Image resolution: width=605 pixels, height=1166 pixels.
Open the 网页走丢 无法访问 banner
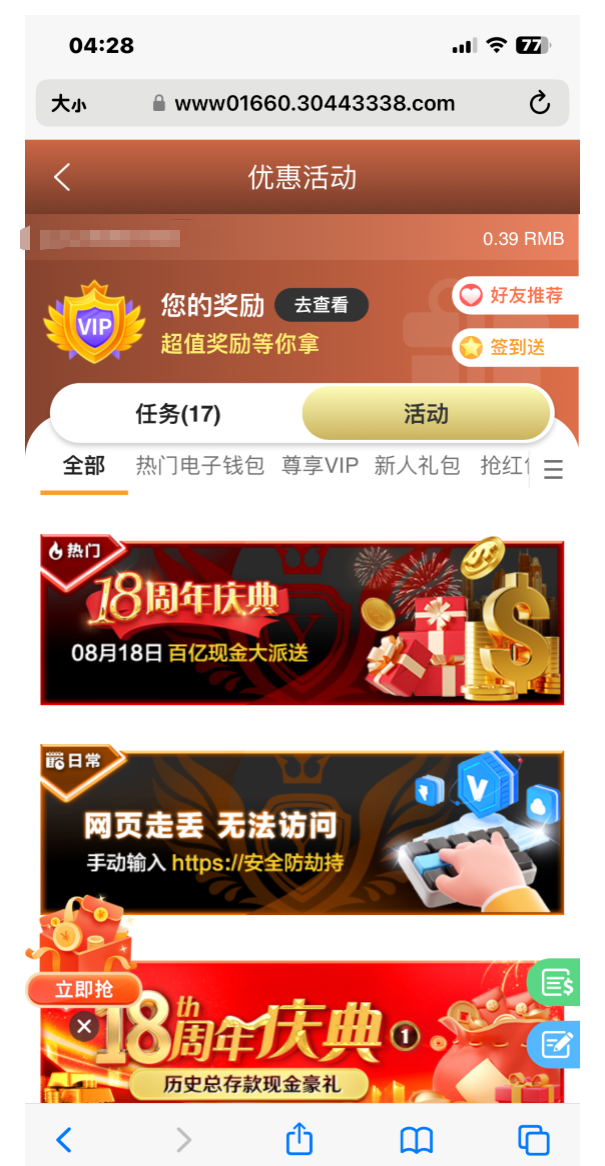tap(301, 830)
